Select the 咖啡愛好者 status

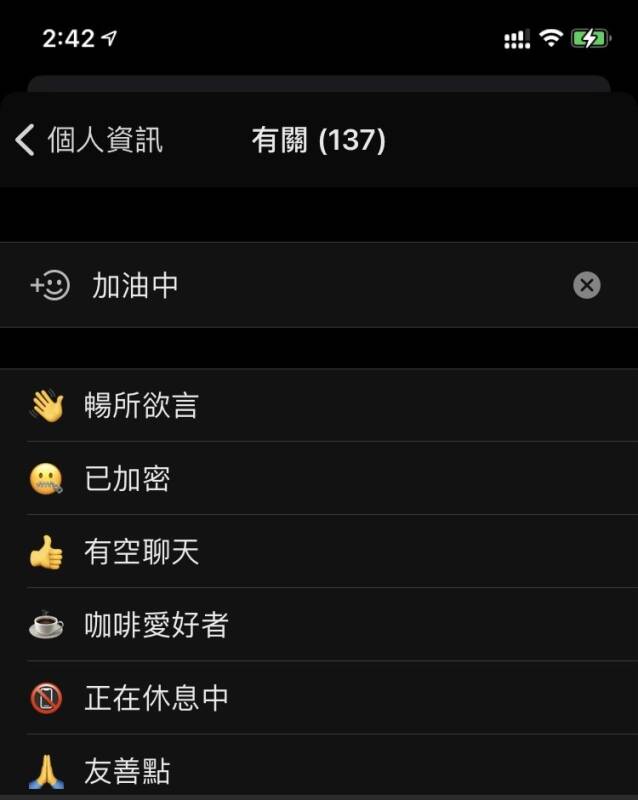155,625
